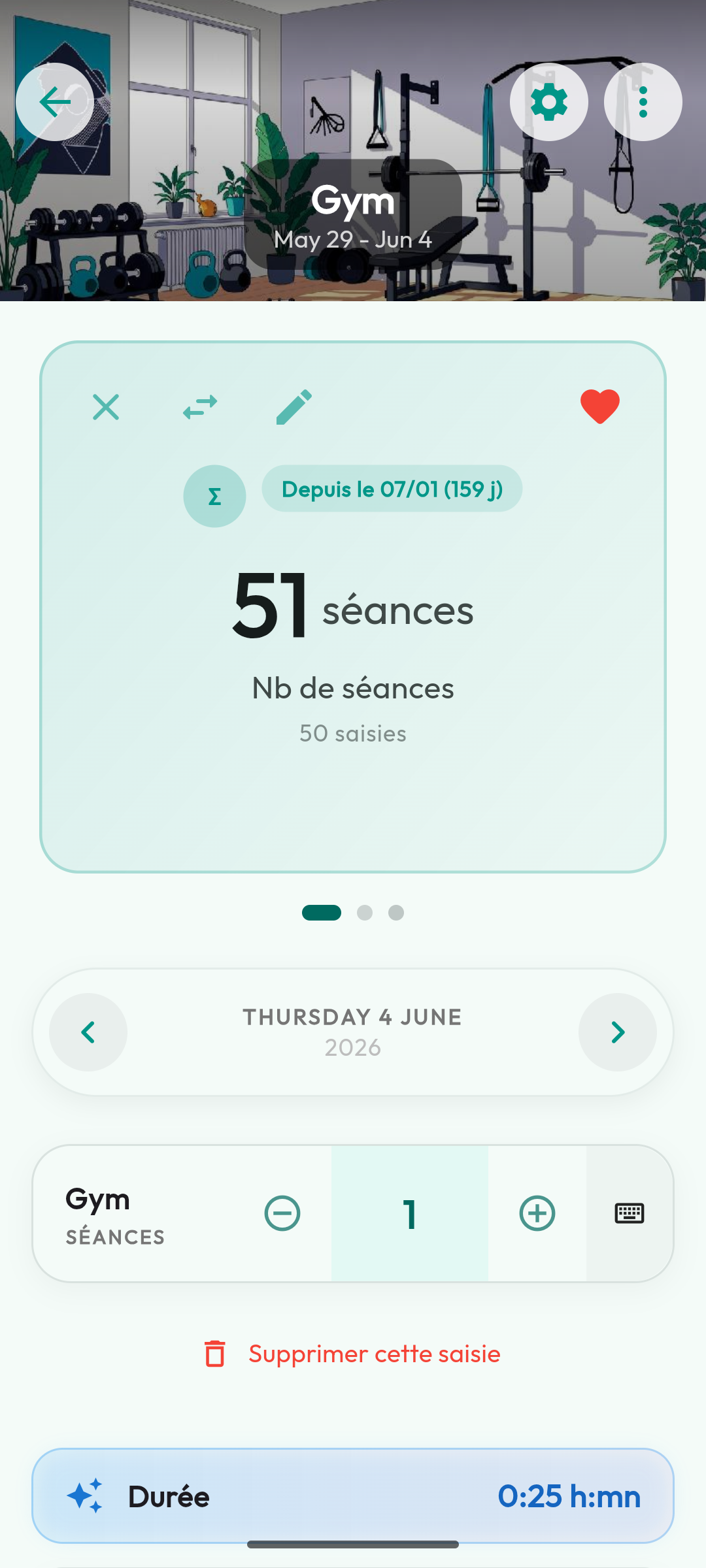Decrease Gym séances with the minus button
This screenshot has height=1568, width=706.
coord(282,1213)
